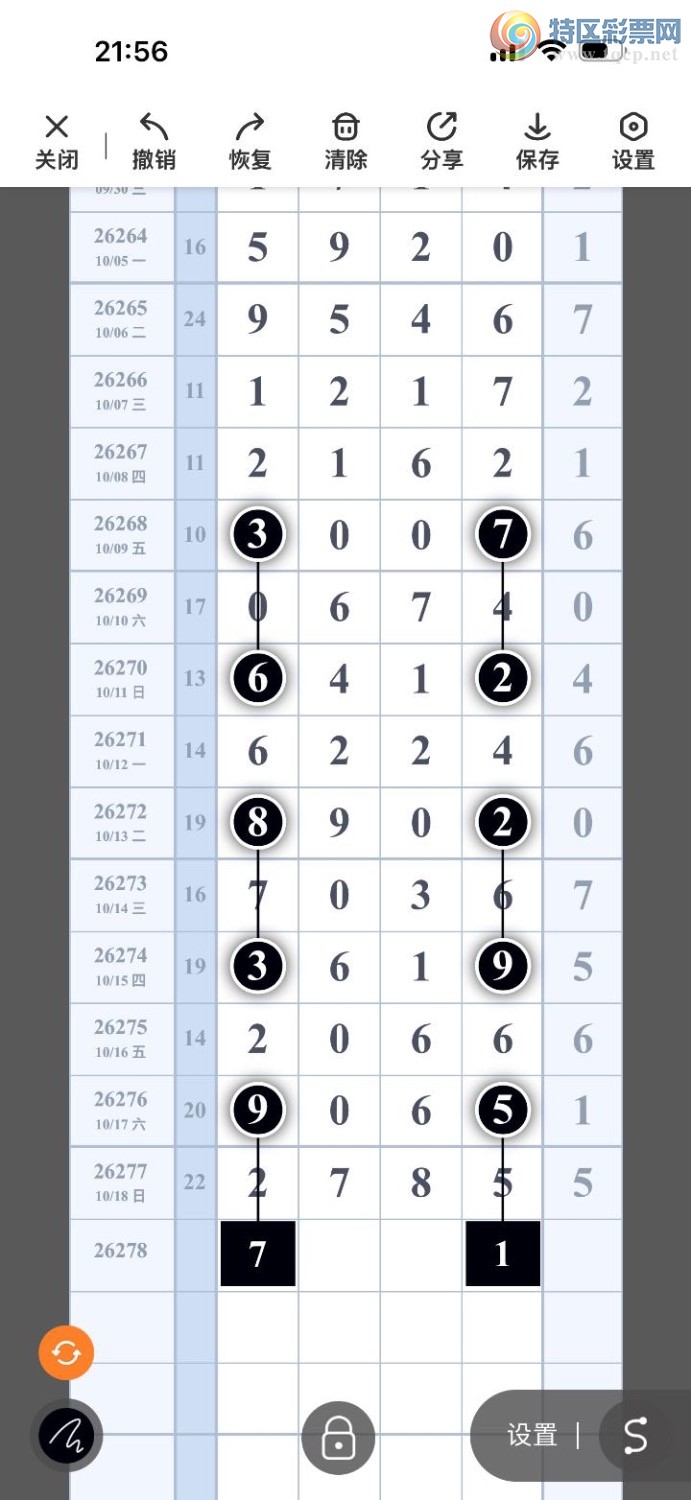Save the chart image
Image resolution: width=691 pixels, height=1500 pixels.
[538, 141]
